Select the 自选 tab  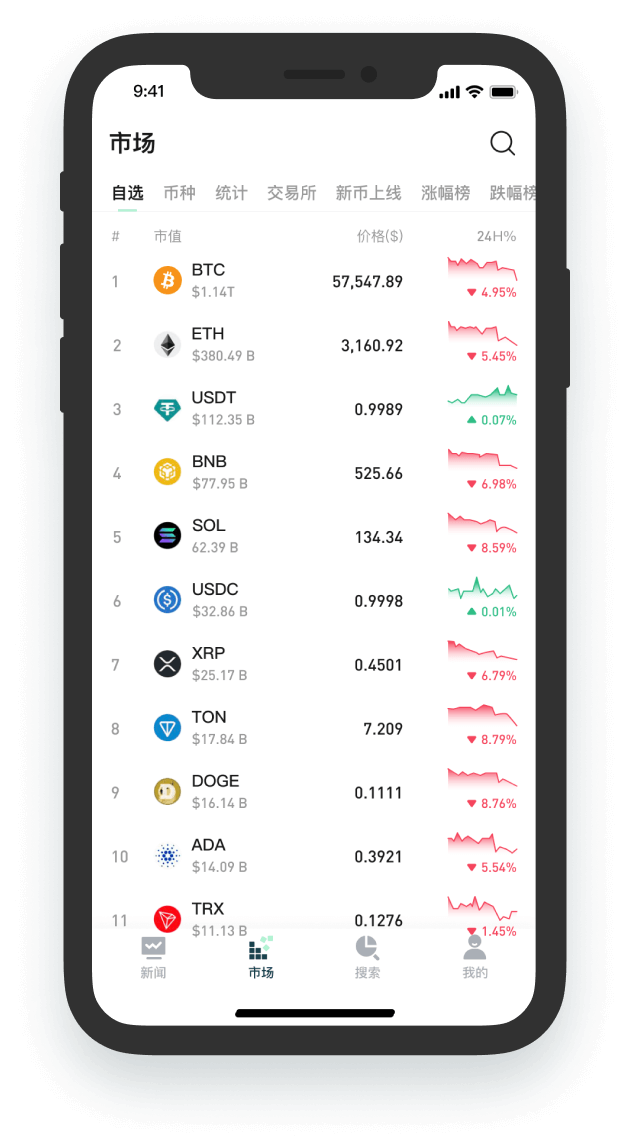point(127,193)
